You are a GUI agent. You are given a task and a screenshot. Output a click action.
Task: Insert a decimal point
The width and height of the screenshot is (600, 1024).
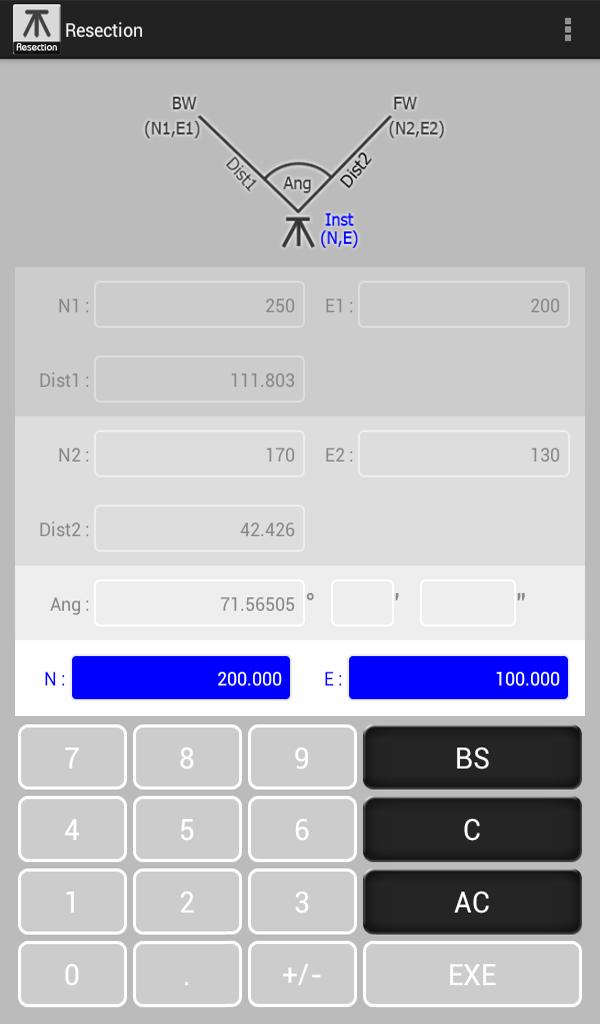[187, 974]
